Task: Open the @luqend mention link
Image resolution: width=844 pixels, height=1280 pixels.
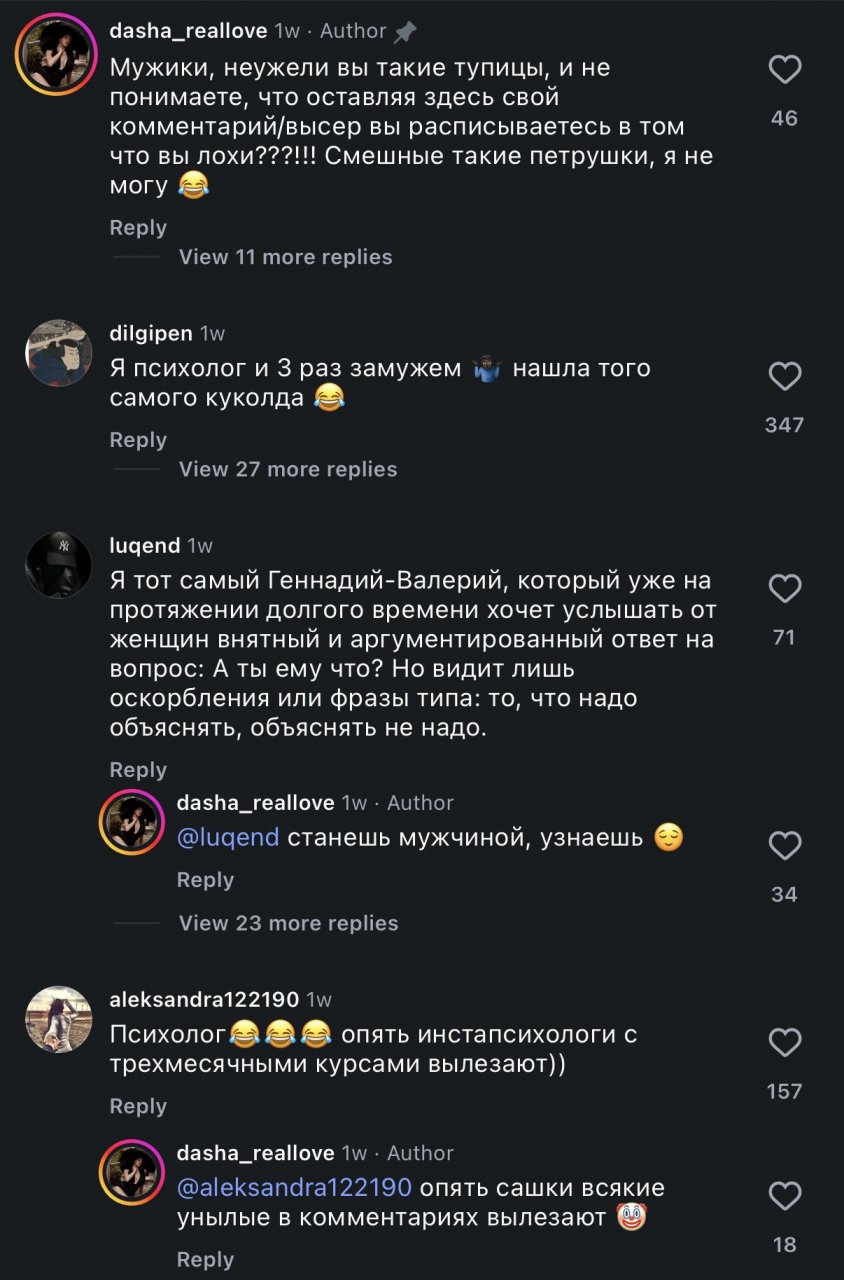Action: coord(228,838)
